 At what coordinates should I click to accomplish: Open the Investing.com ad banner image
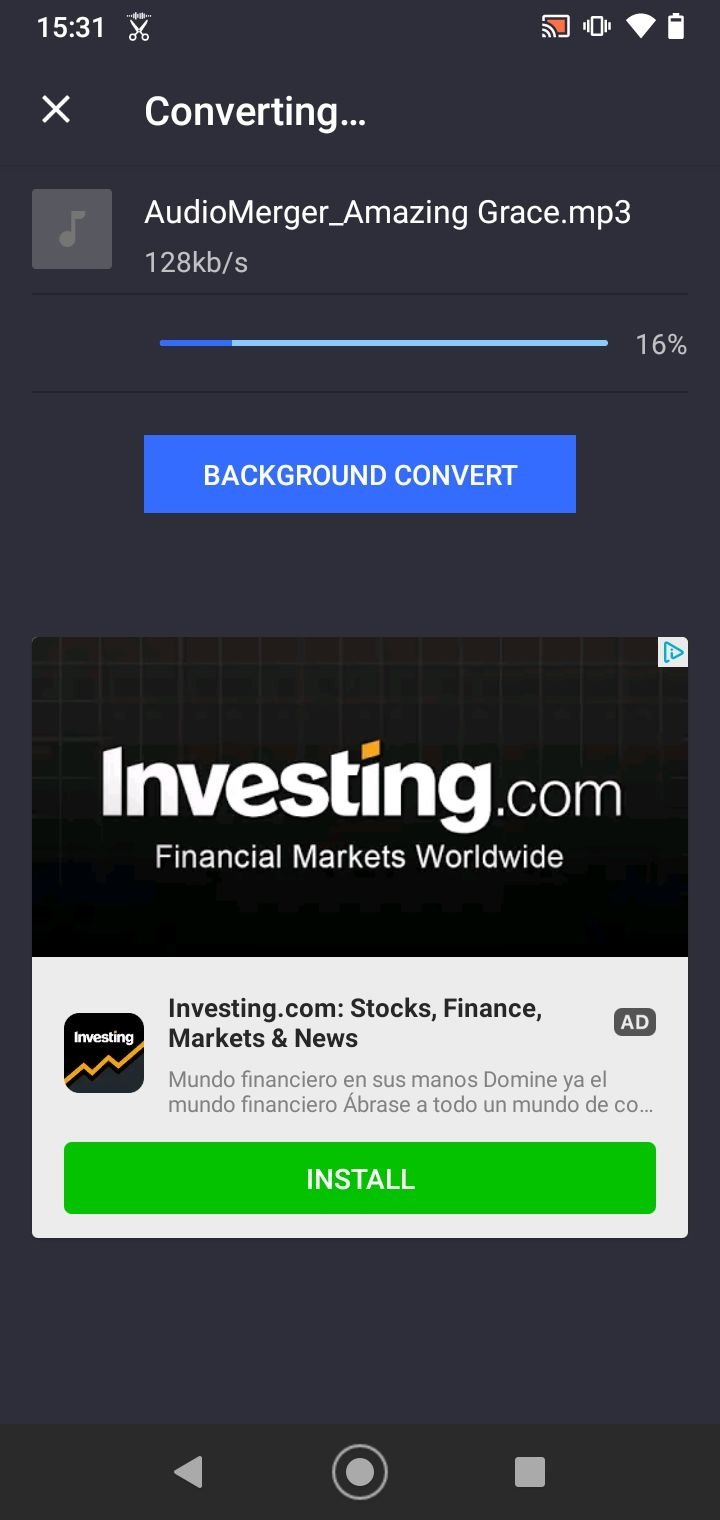(360, 797)
